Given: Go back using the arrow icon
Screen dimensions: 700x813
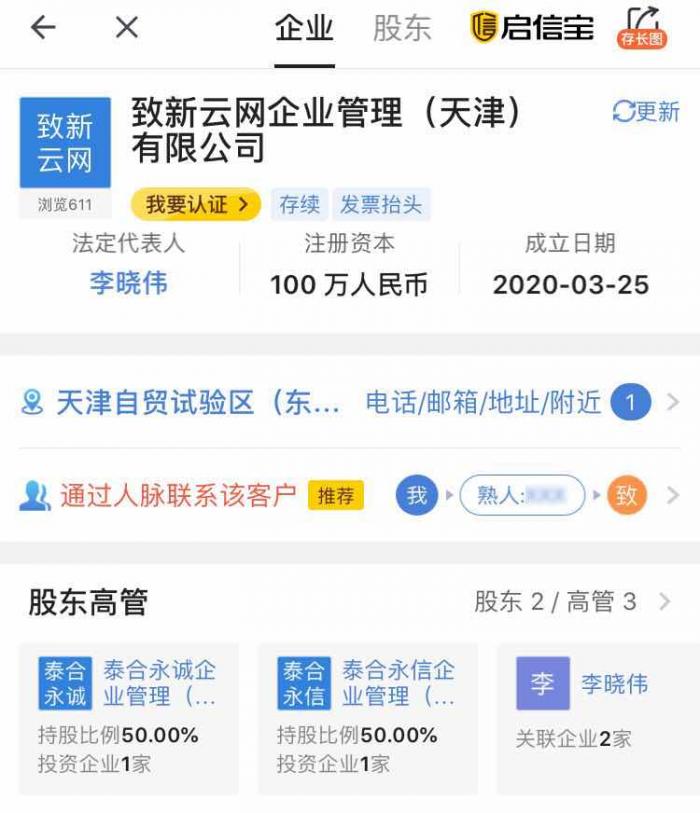Looking at the screenshot, I should point(43,28).
